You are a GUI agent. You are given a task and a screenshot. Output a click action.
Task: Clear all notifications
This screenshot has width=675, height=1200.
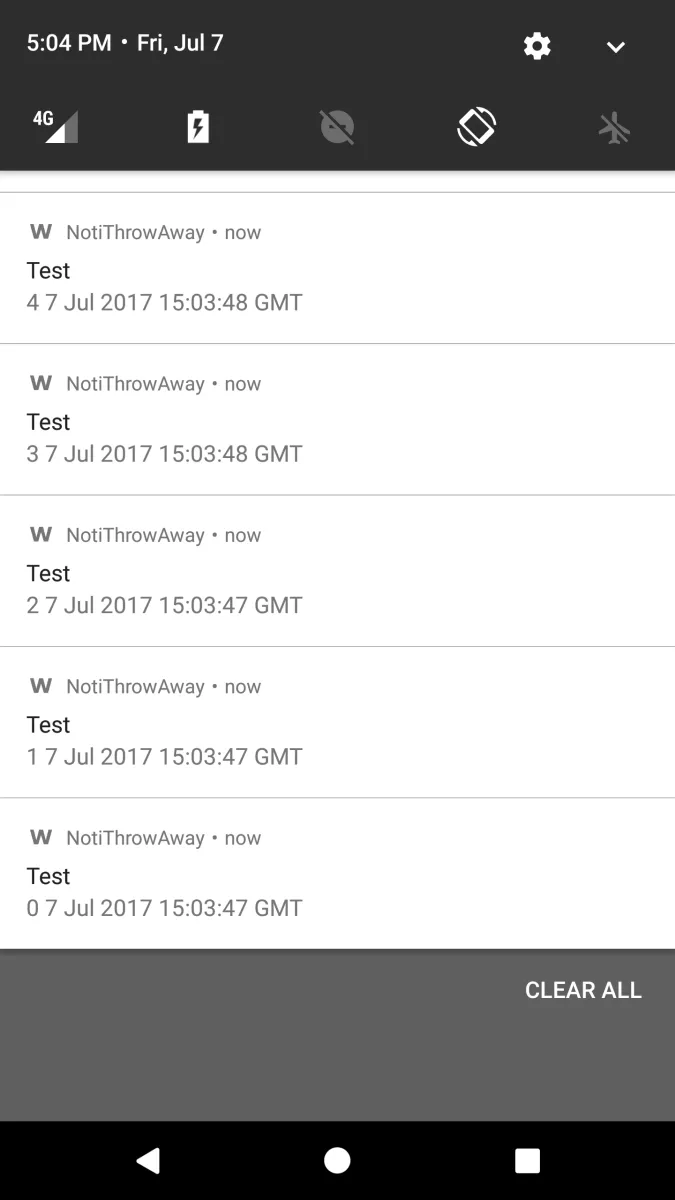(x=583, y=990)
